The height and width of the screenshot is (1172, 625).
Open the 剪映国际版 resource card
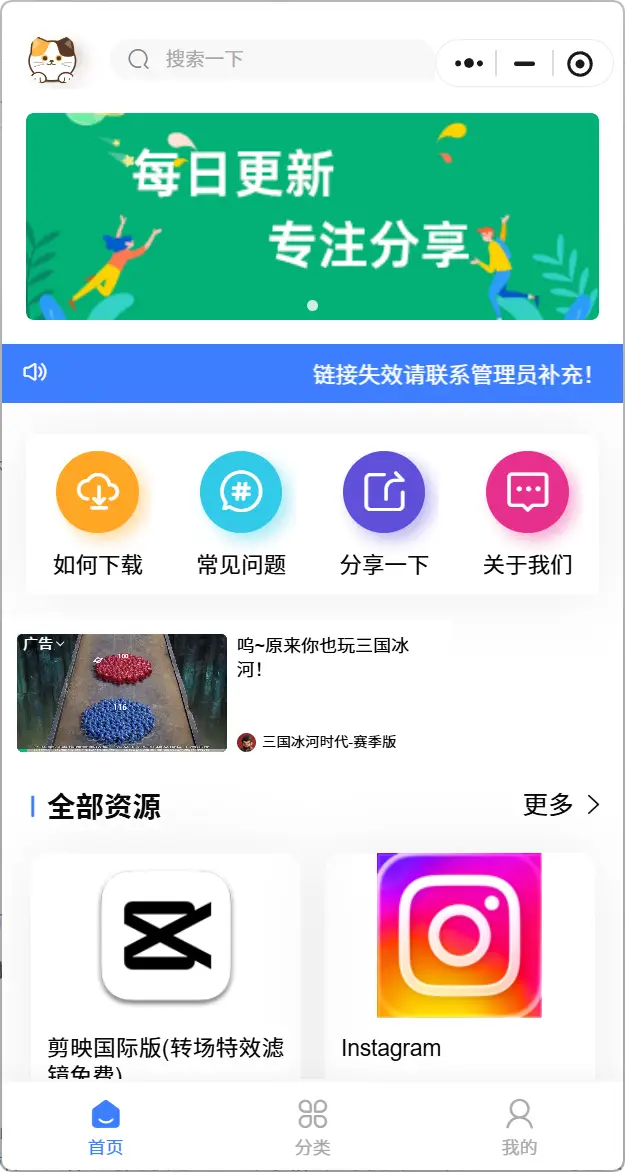click(x=166, y=965)
